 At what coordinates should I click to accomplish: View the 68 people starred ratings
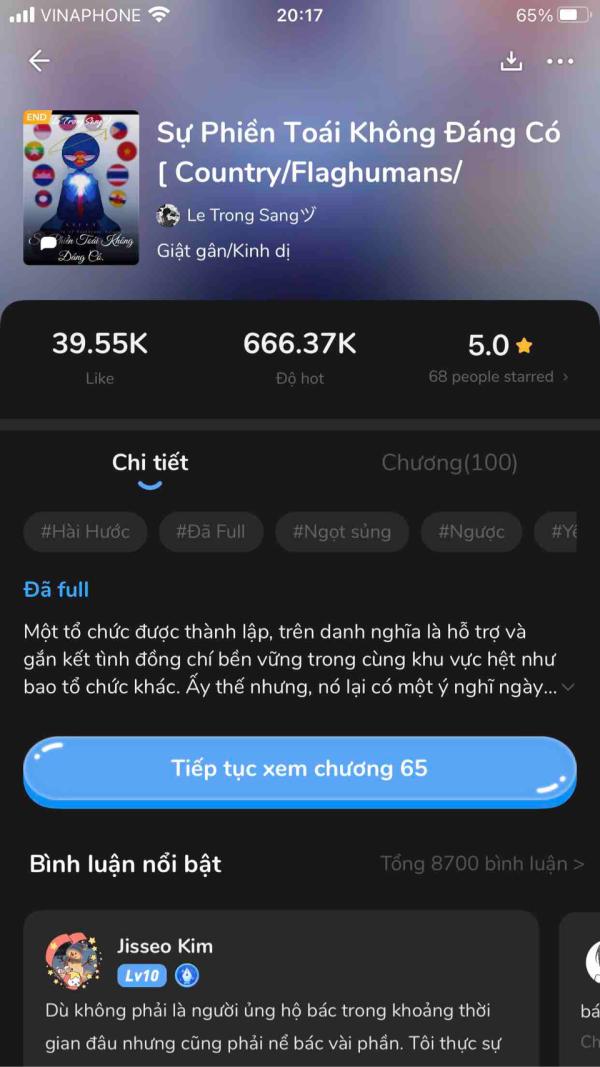(x=498, y=377)
